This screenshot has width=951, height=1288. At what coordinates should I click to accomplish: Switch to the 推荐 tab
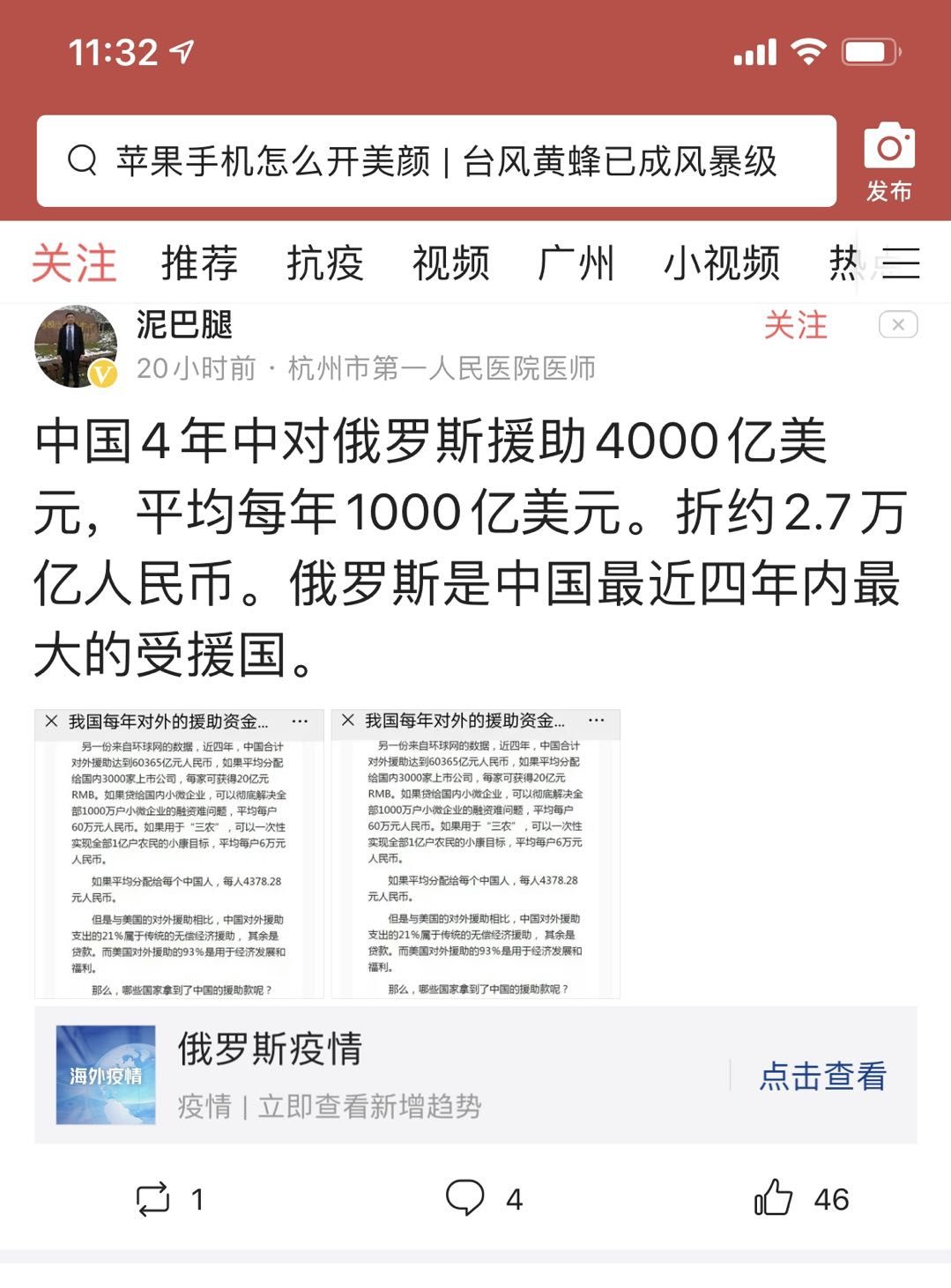pyautogui.click(x=199, y=263)
